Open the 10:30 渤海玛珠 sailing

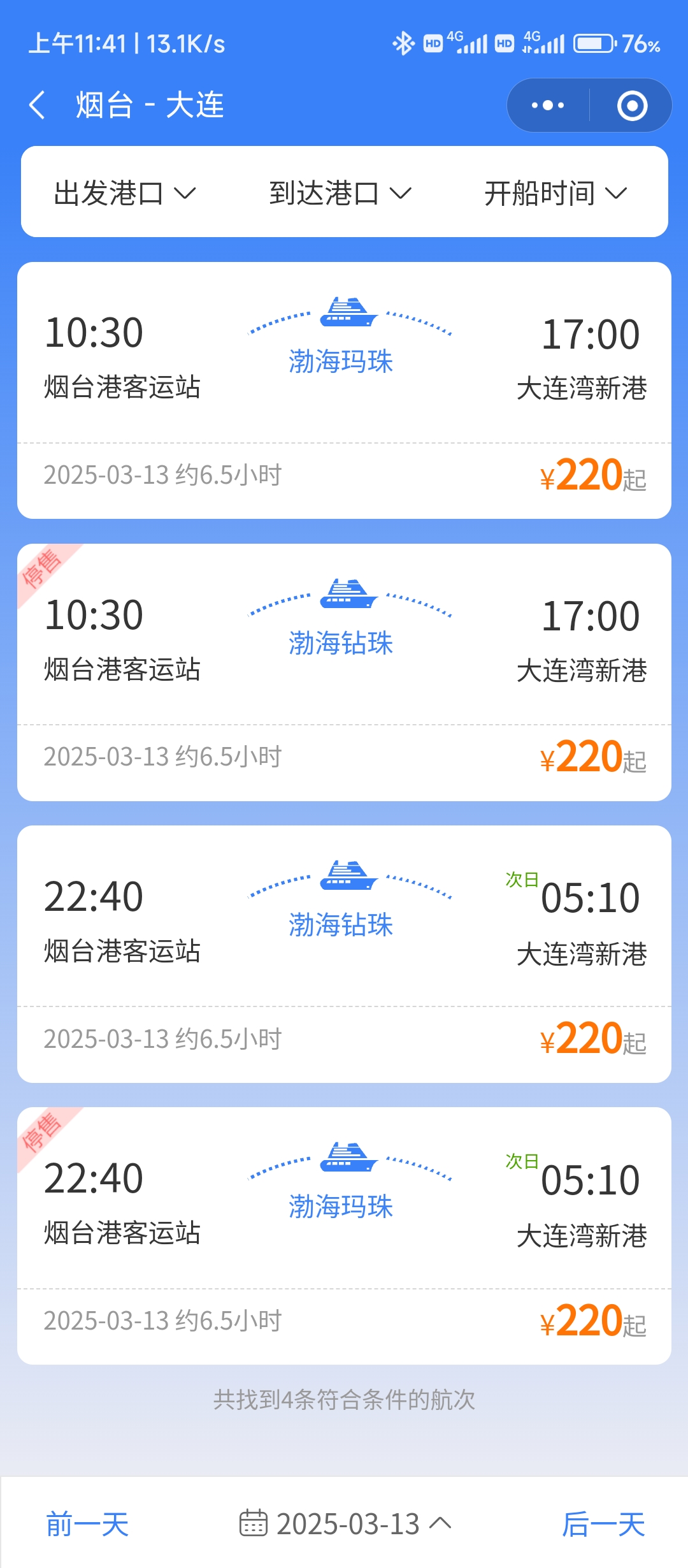pyautogui.click(x=344, y=390)
